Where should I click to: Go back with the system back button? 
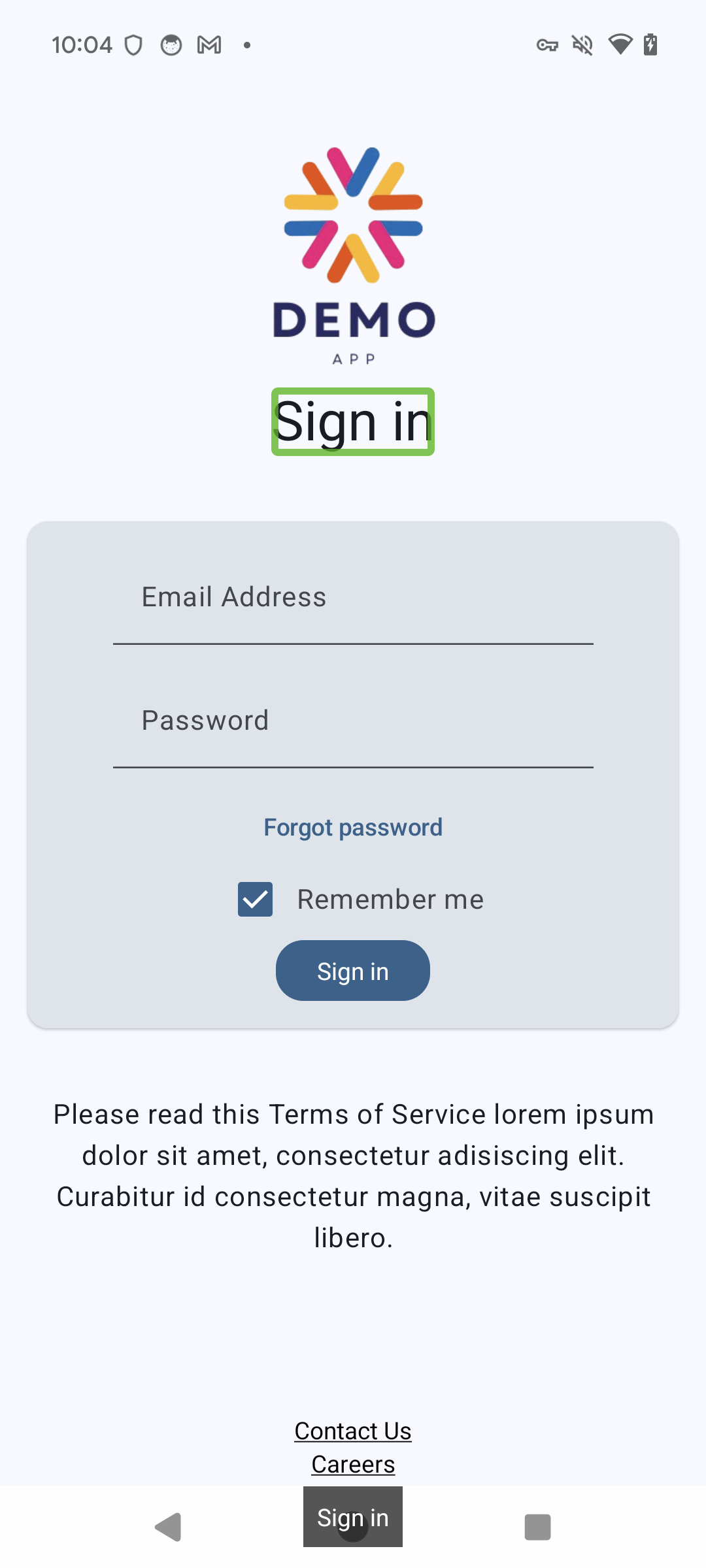coord(168,1527)
